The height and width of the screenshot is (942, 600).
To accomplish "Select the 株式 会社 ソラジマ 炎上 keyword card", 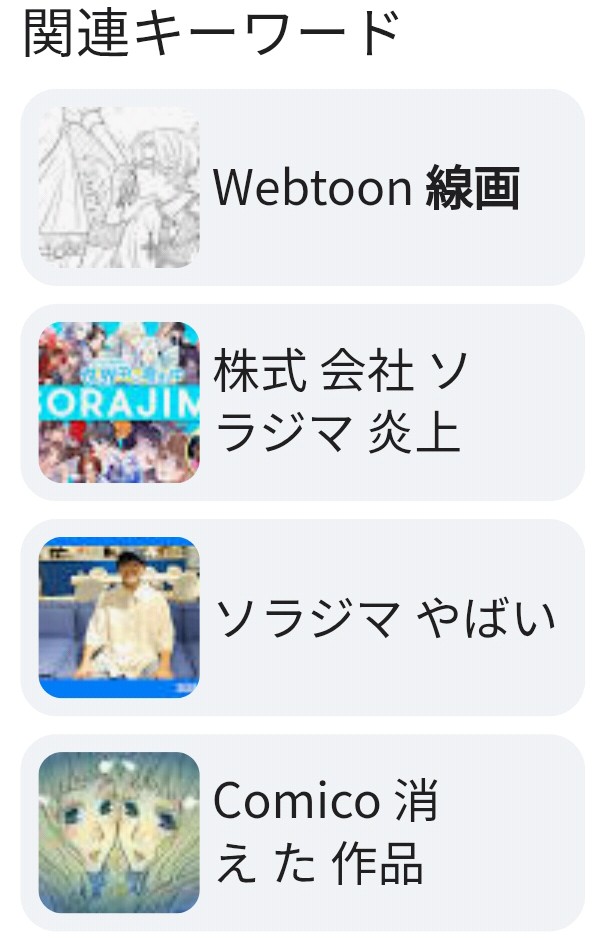I will point(302,403).
